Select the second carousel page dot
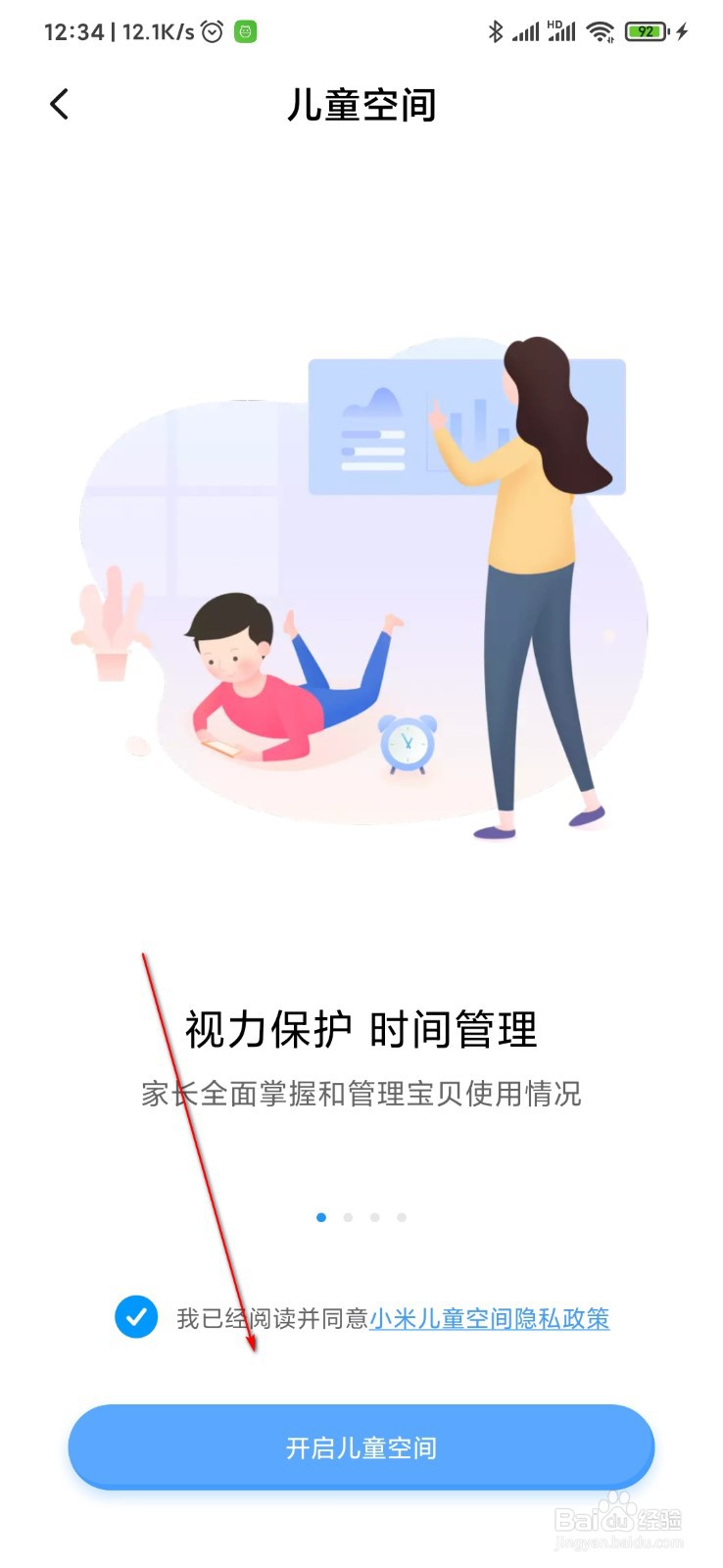 tap(349, 1217)
